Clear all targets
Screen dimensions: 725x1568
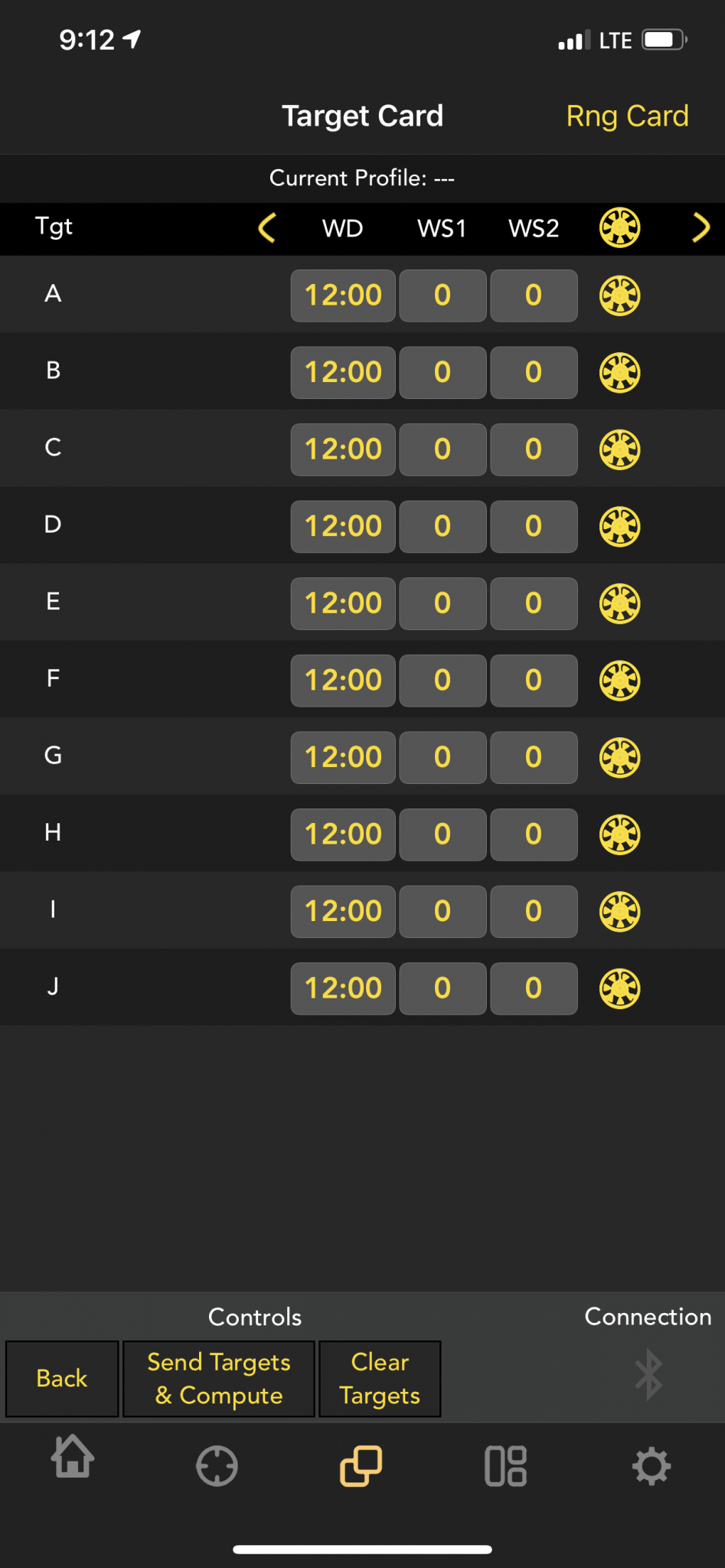coord(380,1378)
